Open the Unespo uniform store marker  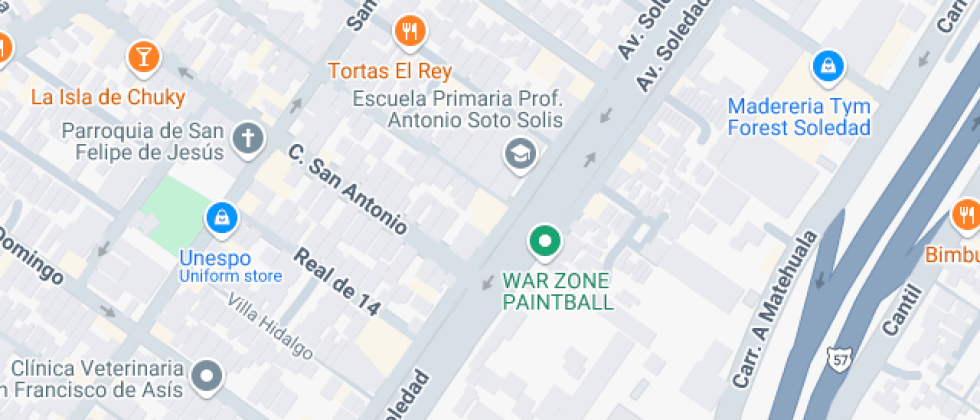(x=220, y=216)
